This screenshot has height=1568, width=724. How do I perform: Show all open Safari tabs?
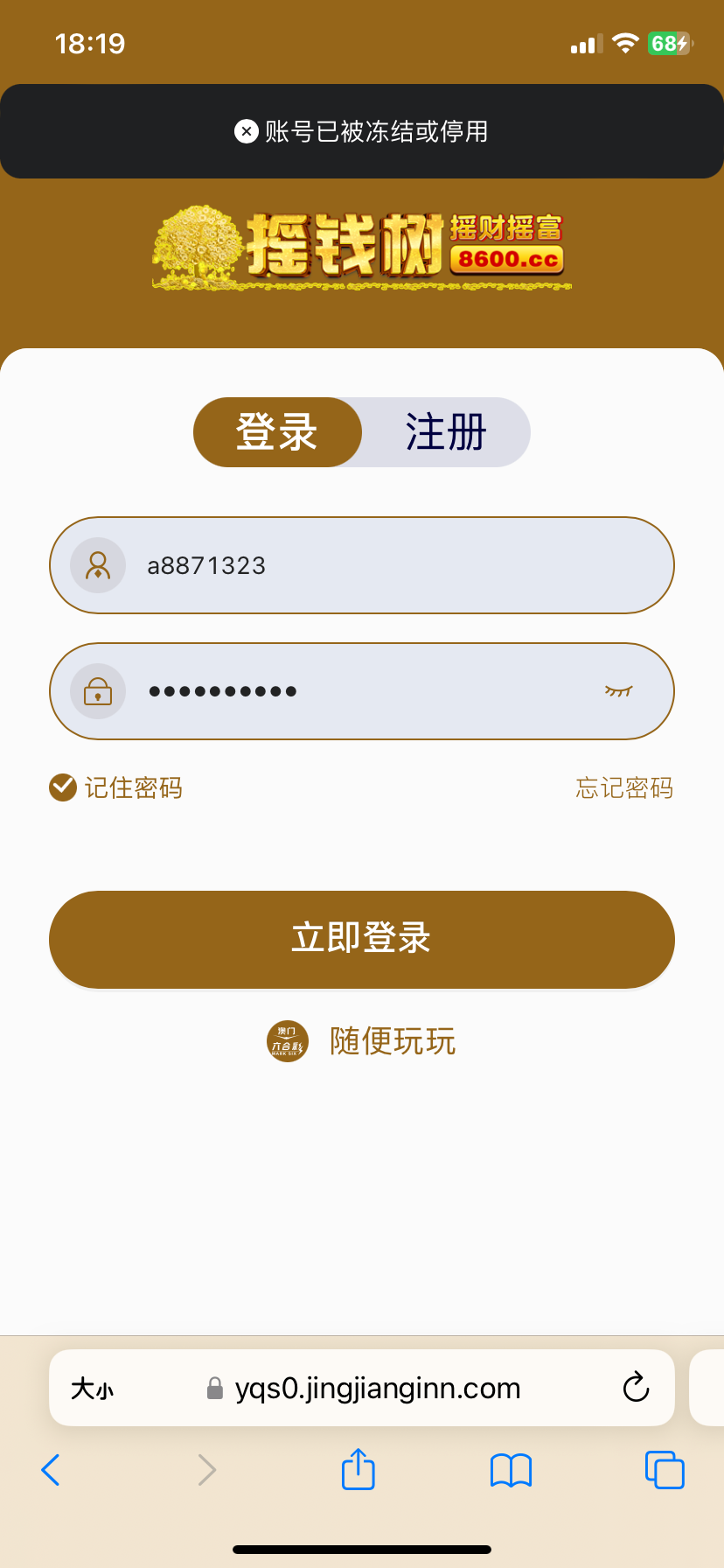tap(665, 1470)
